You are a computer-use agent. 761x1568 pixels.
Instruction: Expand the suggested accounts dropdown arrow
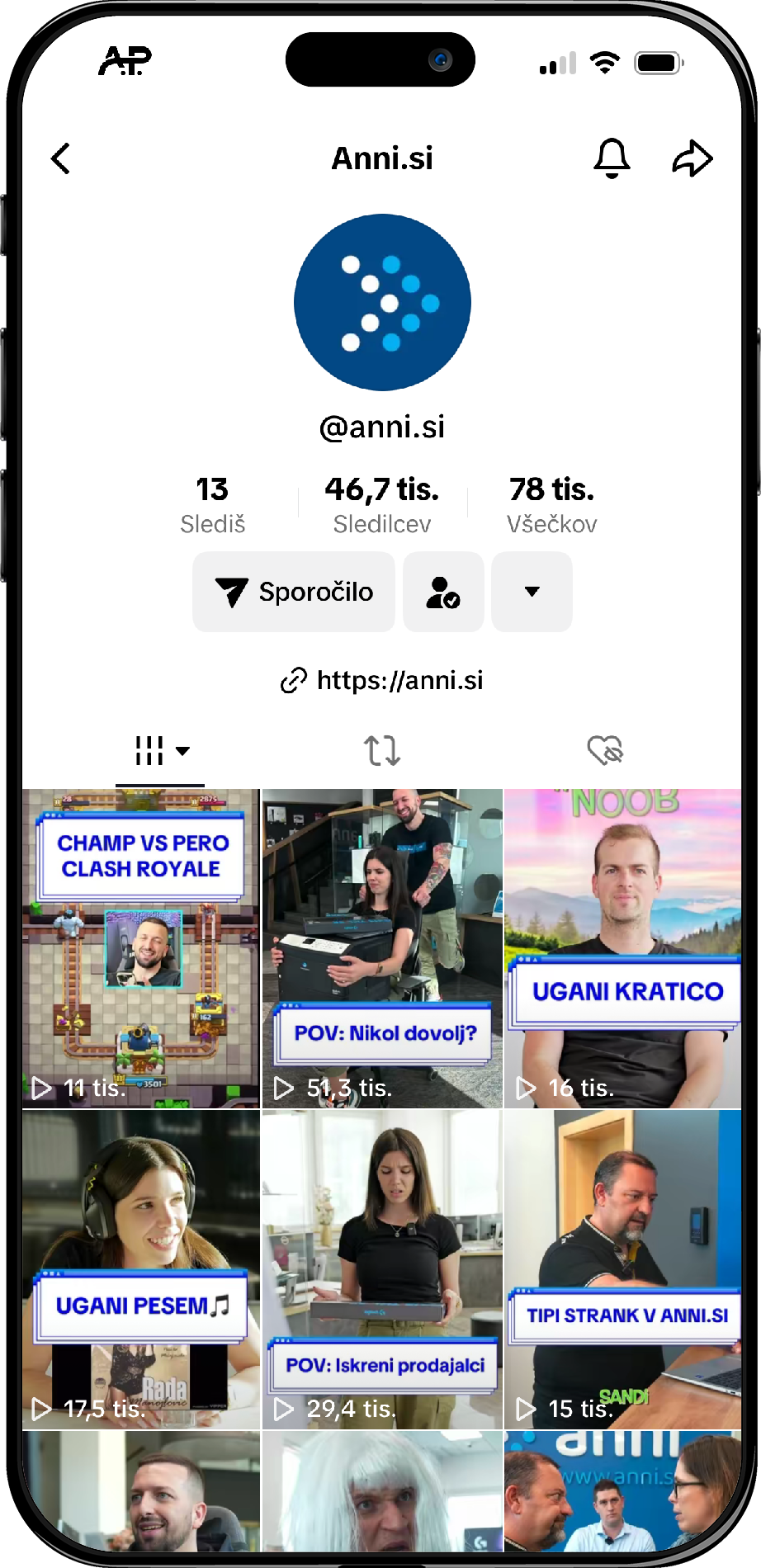(532, 592)
